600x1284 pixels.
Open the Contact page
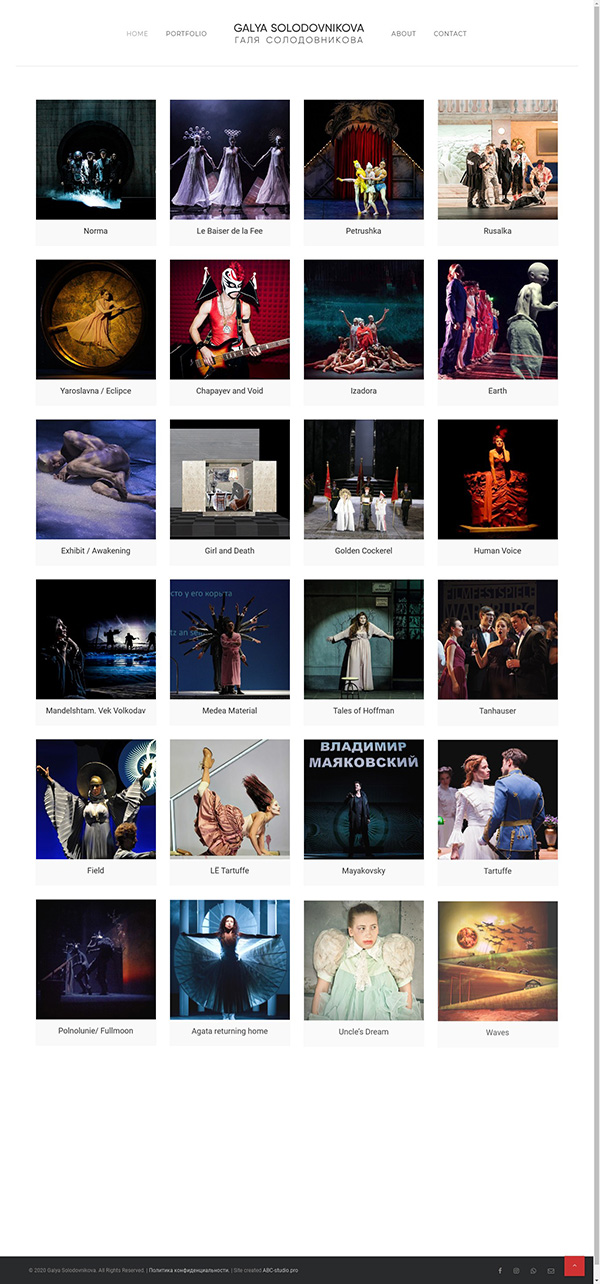click(x=450, y=34)
